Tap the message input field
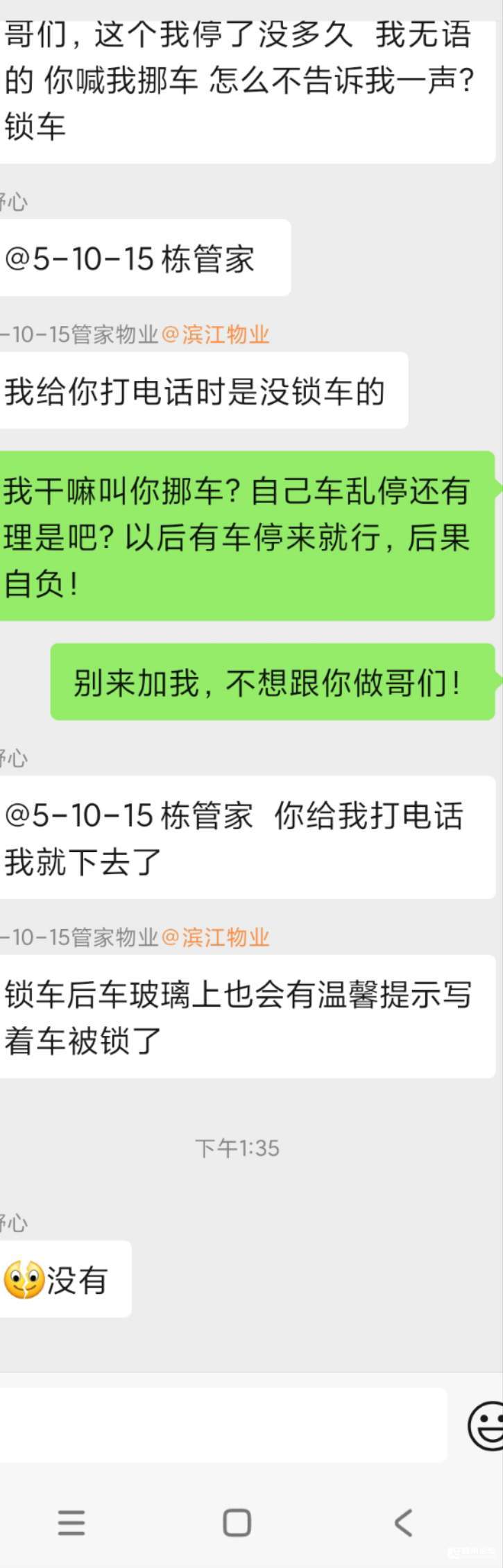The width and height of the screenshot is (503, 1568). [x=222, y=1424]
